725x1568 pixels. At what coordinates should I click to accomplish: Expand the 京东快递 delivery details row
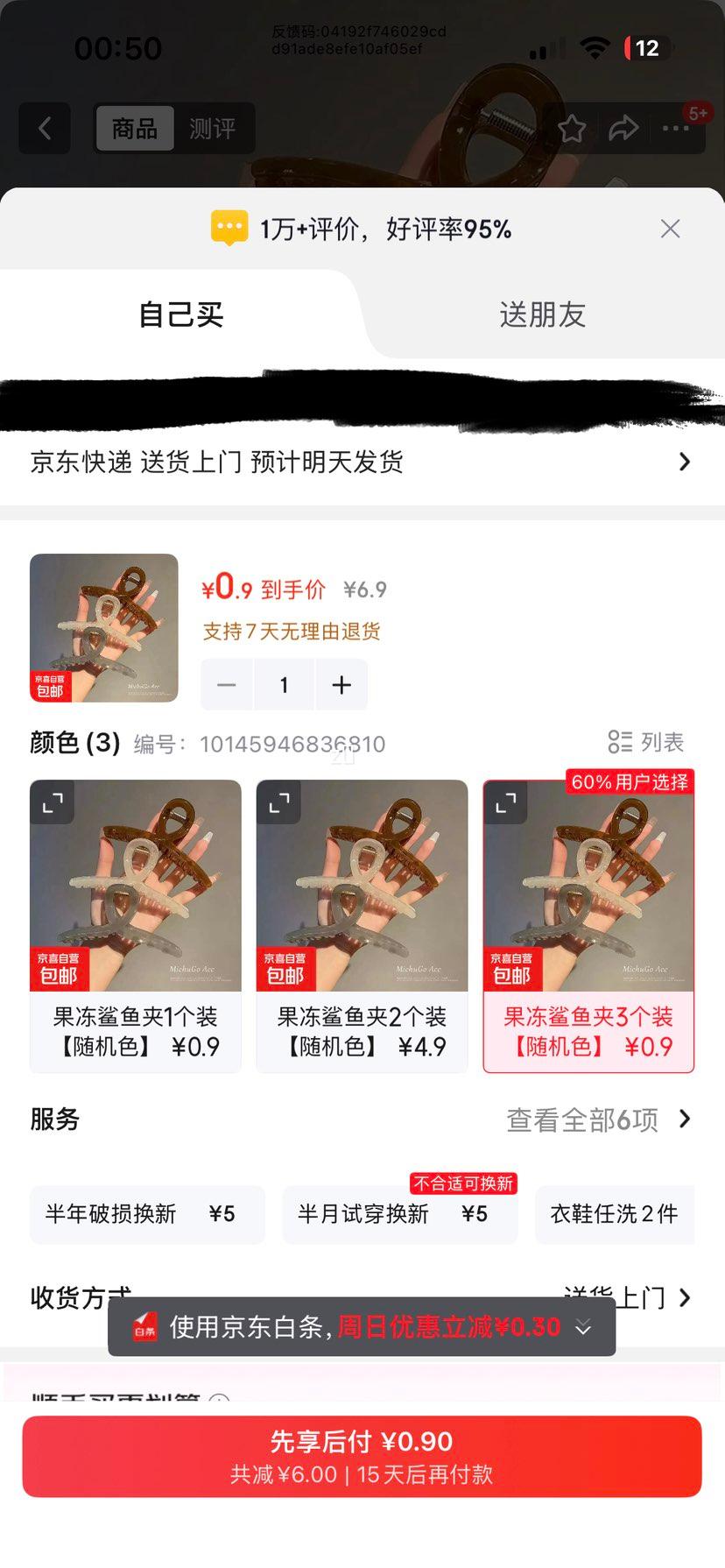[x=362, y=462]
